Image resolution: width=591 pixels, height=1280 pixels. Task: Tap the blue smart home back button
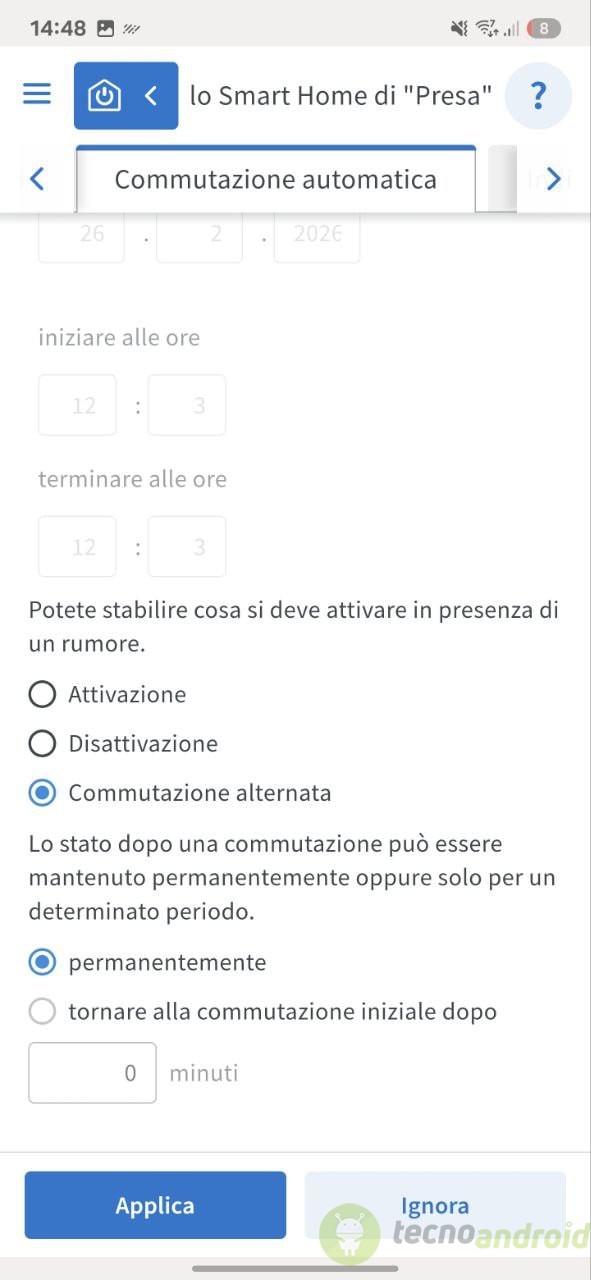(126, 96)
